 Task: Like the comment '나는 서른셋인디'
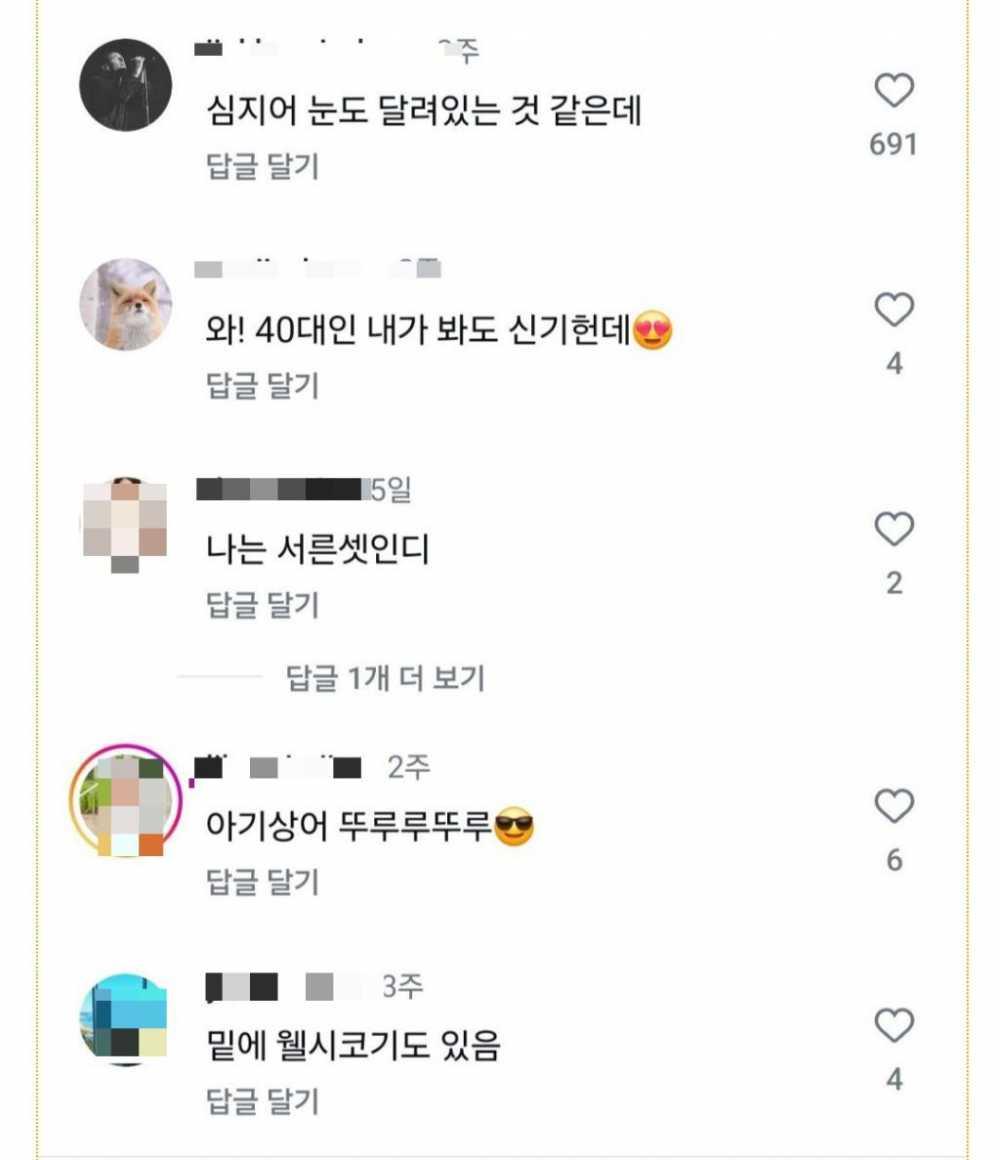(x=894, y=529)
